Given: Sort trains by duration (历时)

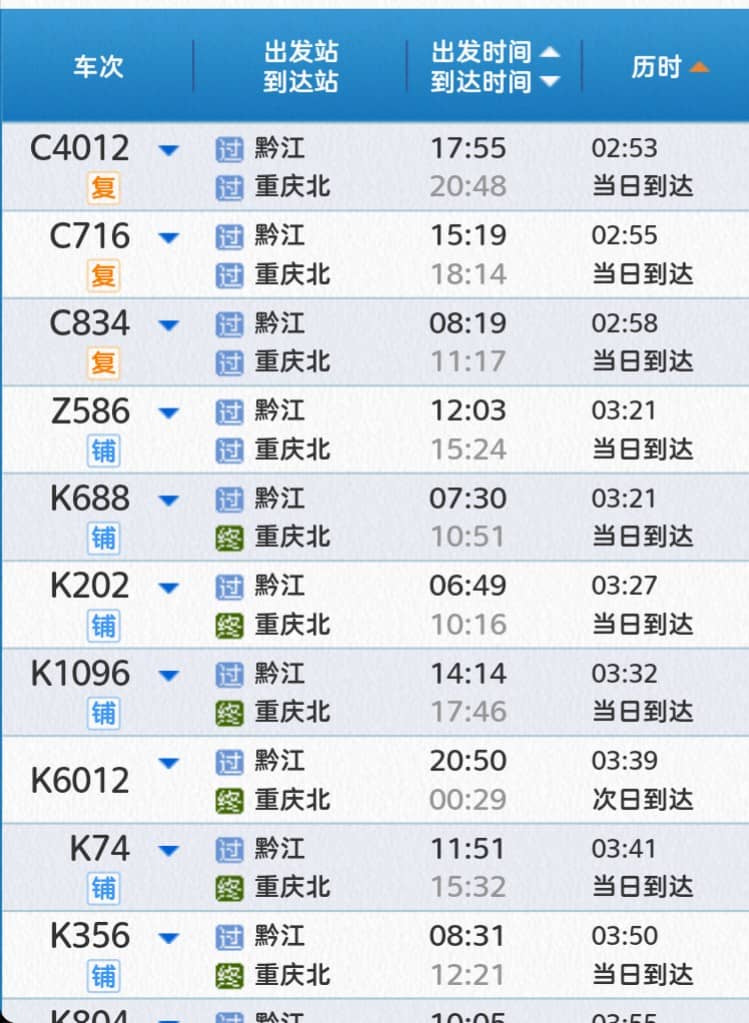Looking at the screenshot, I should 670,67.
